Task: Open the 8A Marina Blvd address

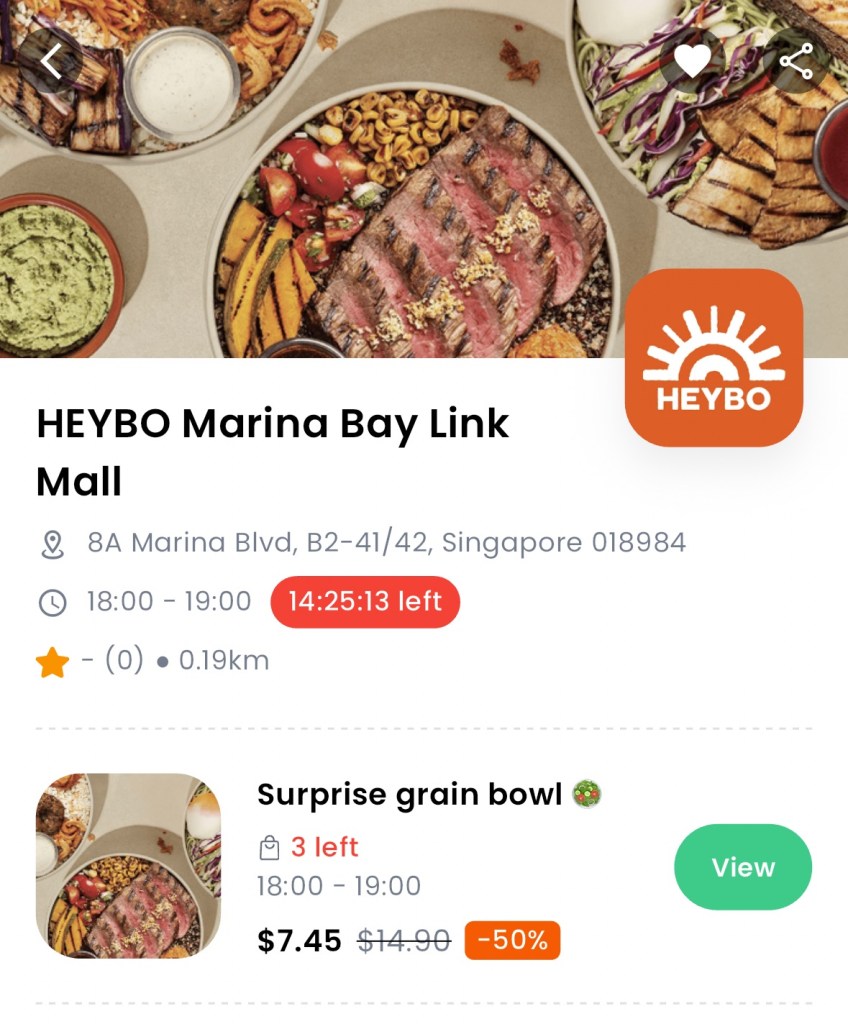Action: point(386,543)
